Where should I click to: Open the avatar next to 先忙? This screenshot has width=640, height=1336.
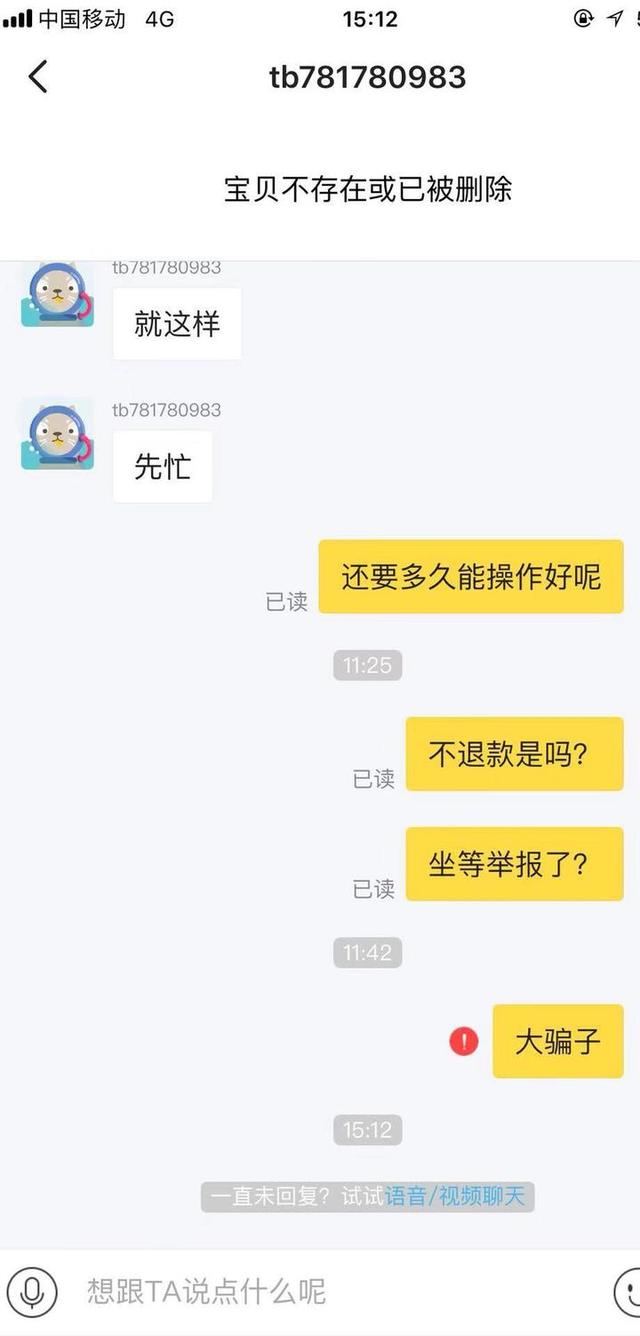pos(57,437)
